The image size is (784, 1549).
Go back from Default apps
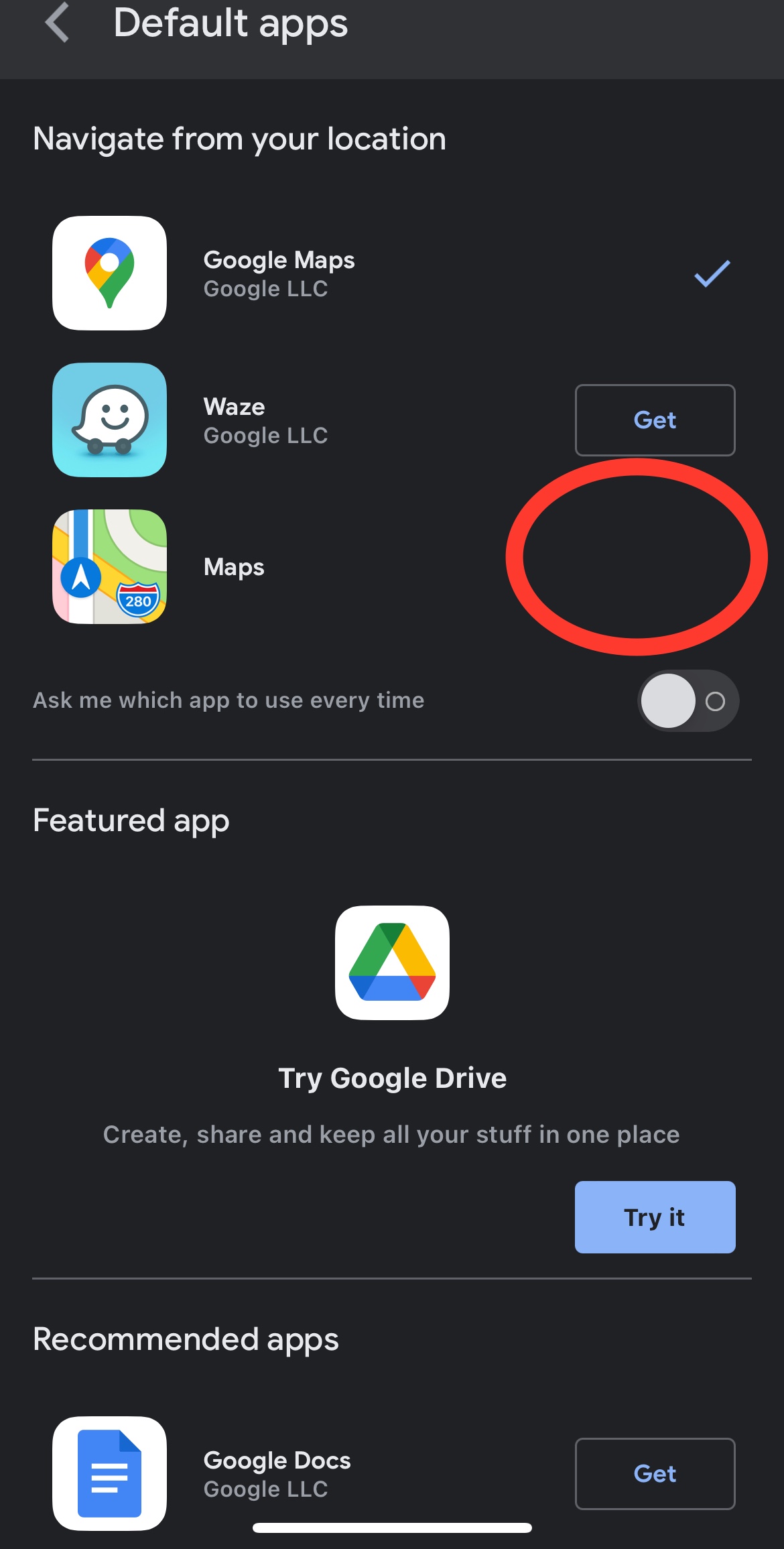pos(58,23)
